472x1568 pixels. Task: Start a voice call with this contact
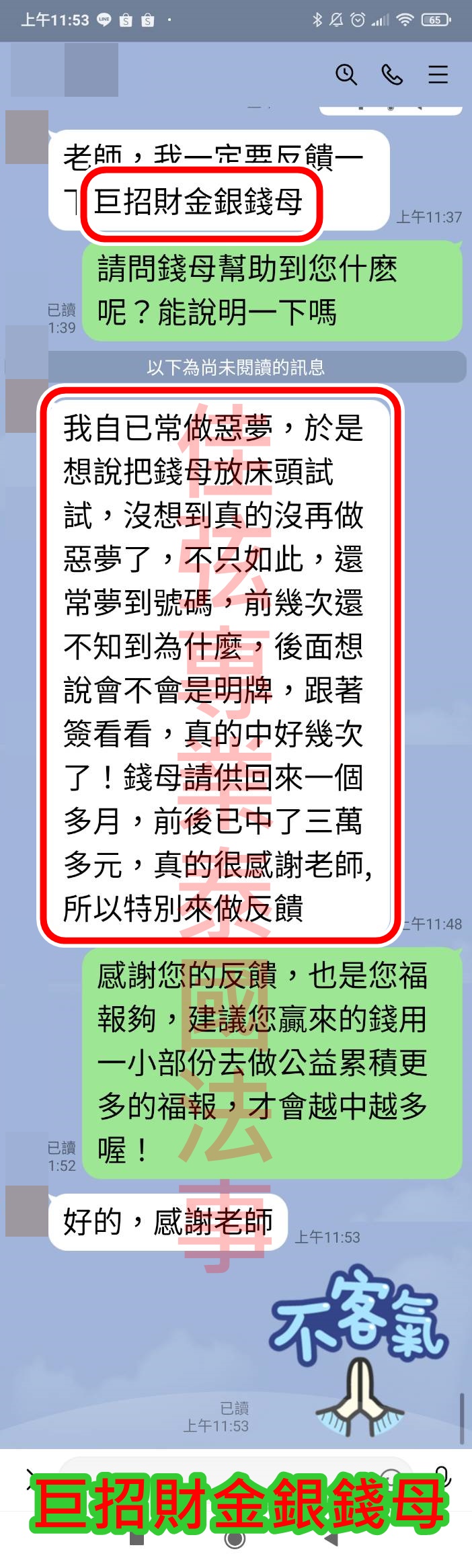pyautogui.click(x=392, y=74)
